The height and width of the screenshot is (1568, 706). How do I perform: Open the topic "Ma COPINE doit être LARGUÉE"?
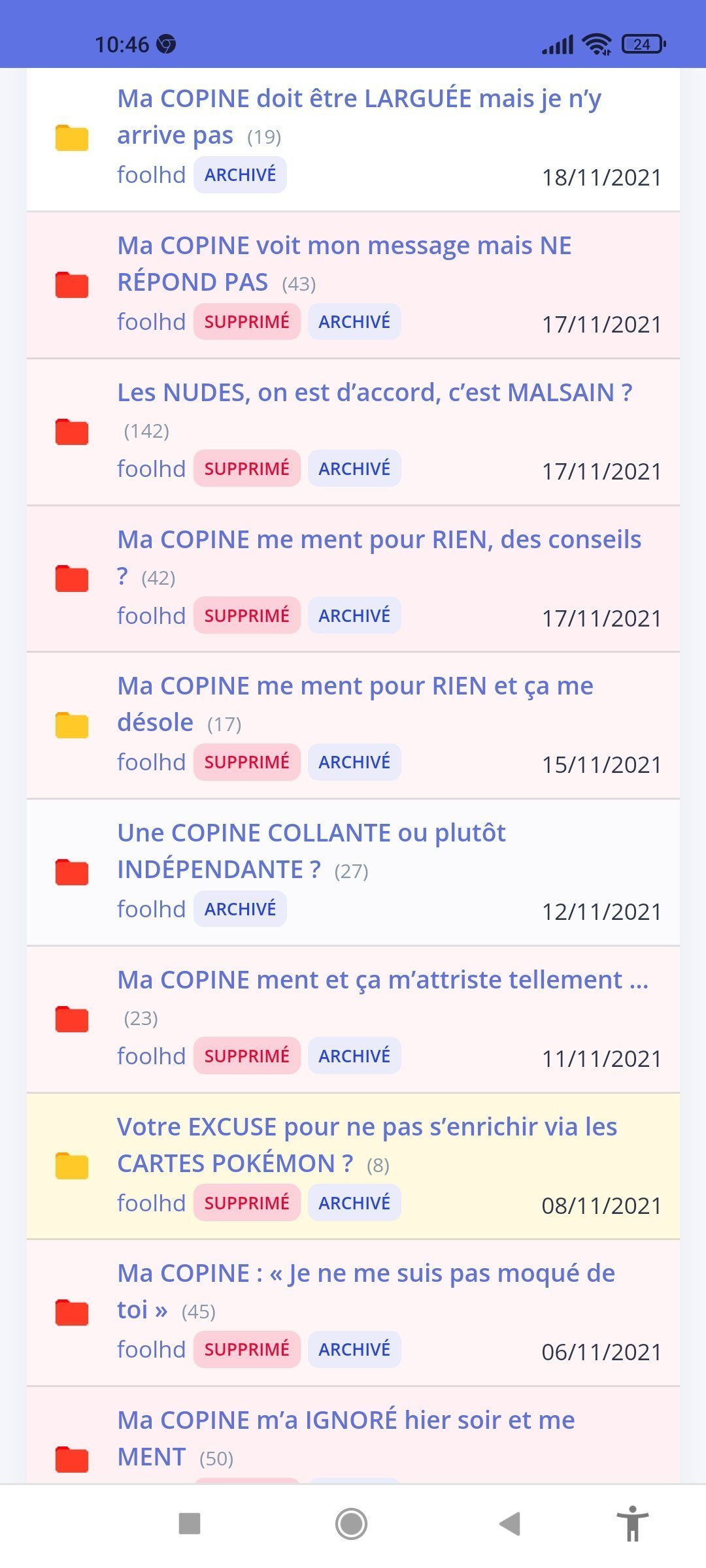tap(359, 116)
